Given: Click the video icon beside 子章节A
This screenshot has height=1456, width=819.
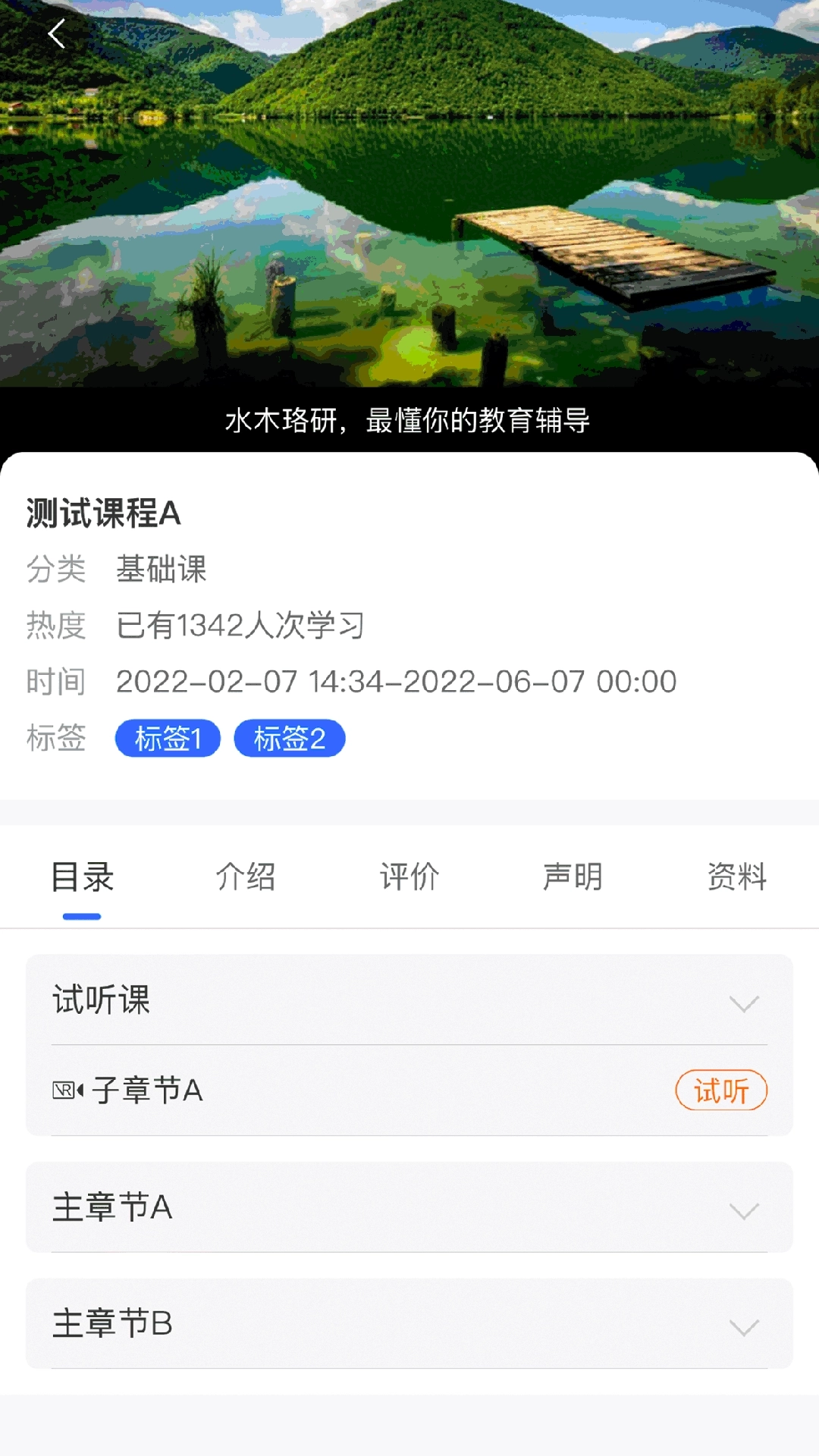Looking at the screenshot, I should [67, 1090].
